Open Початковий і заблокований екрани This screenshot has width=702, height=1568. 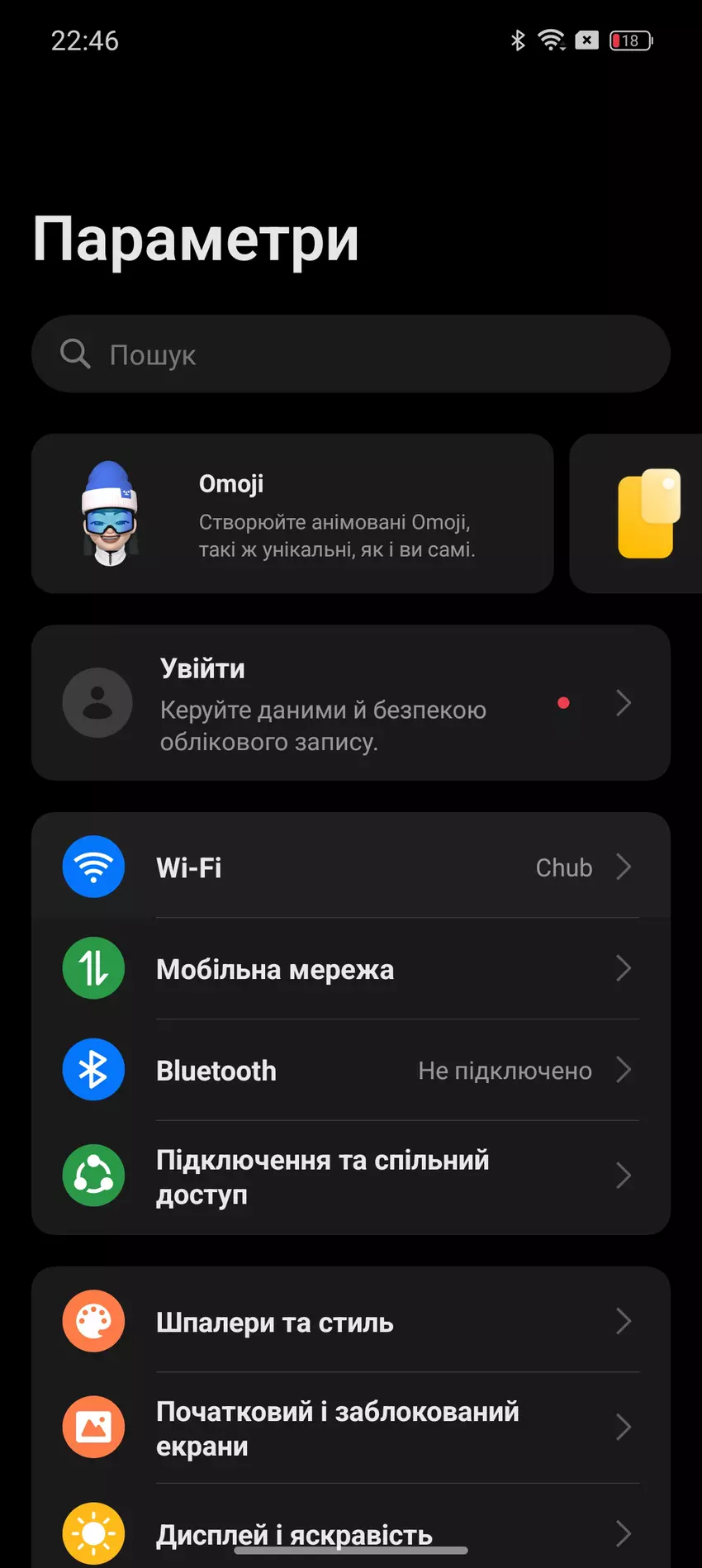pyautogui.click(x=350, y=1428)
